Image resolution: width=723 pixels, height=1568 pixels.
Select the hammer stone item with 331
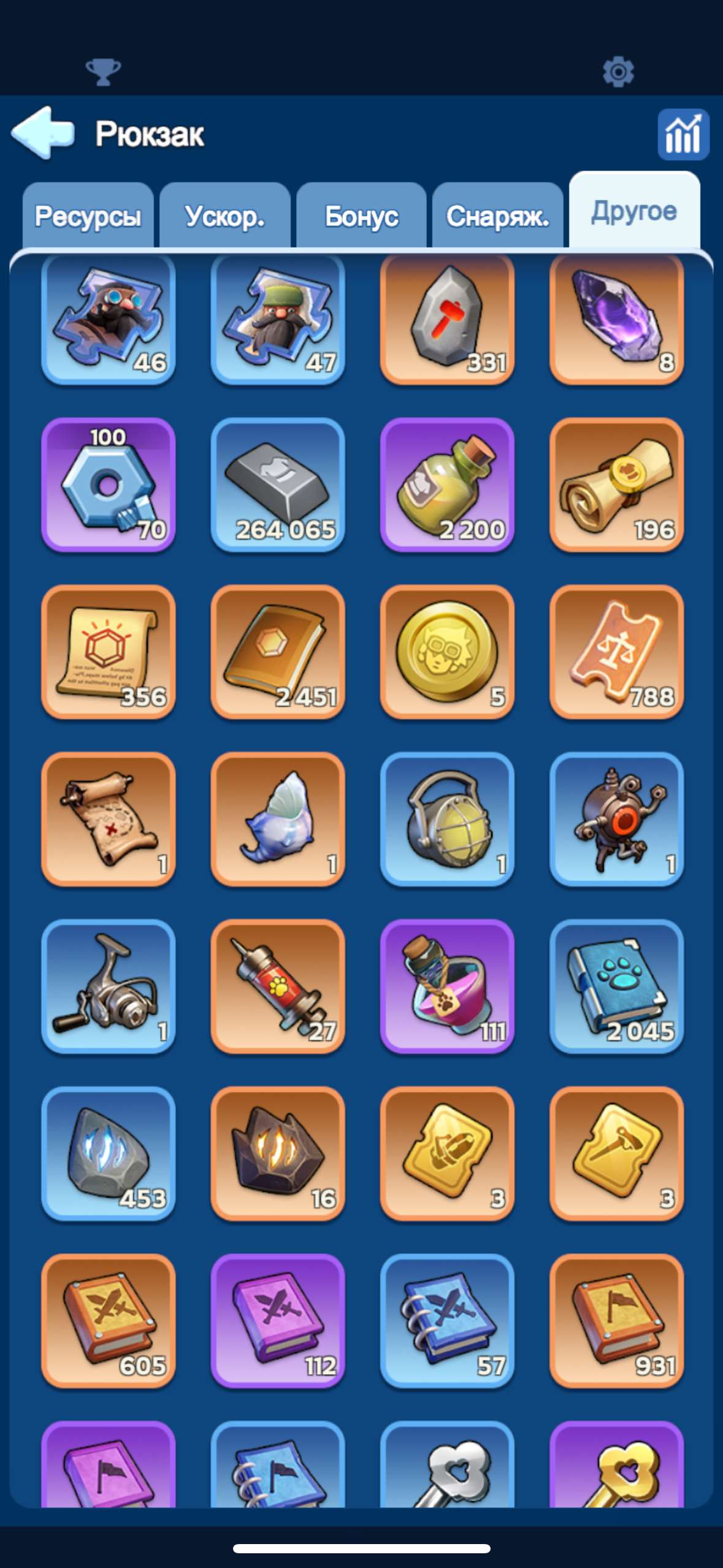coord(447,319)
